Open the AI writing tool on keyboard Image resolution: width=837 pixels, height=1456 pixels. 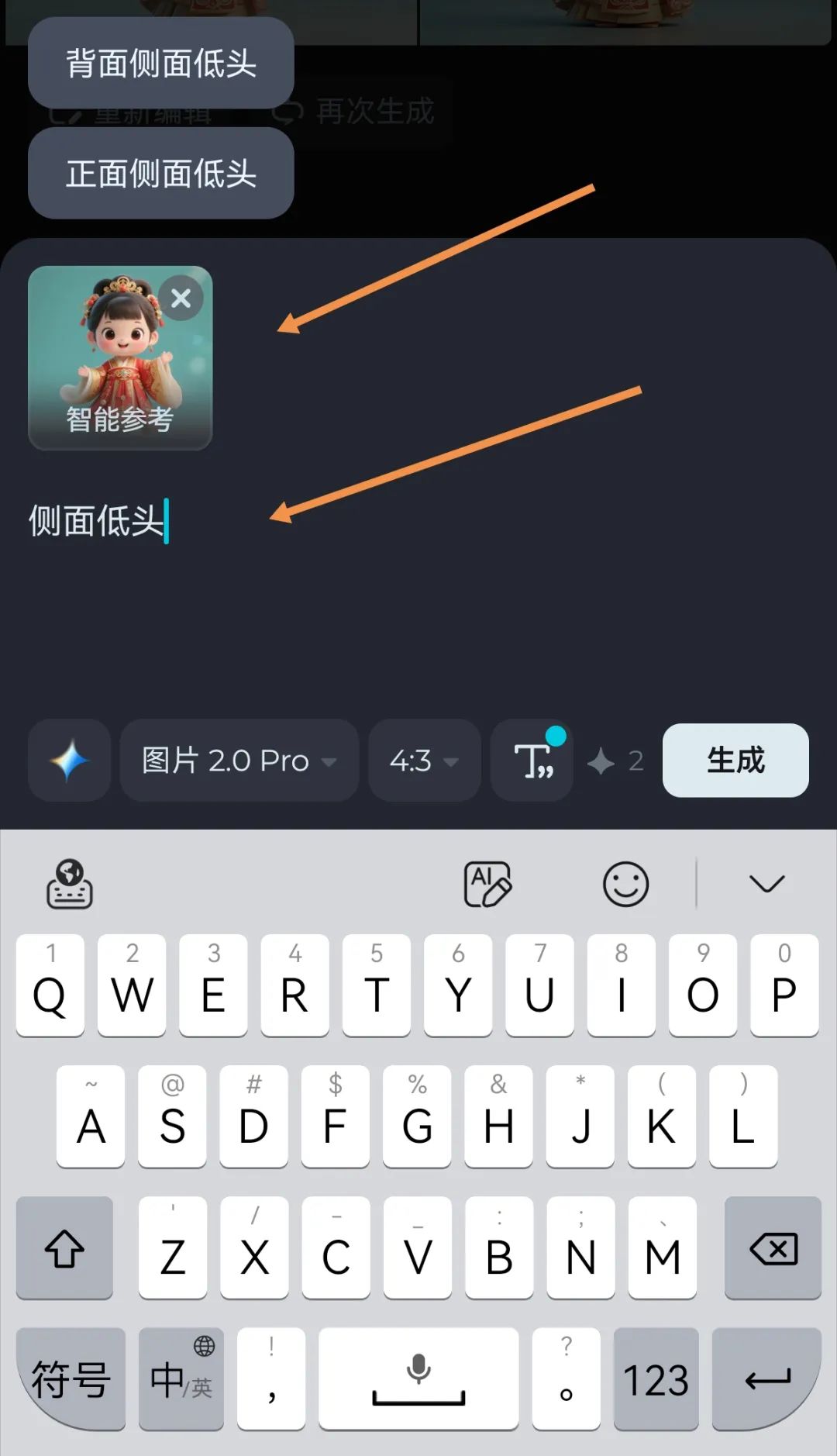[x=487, y=884]
